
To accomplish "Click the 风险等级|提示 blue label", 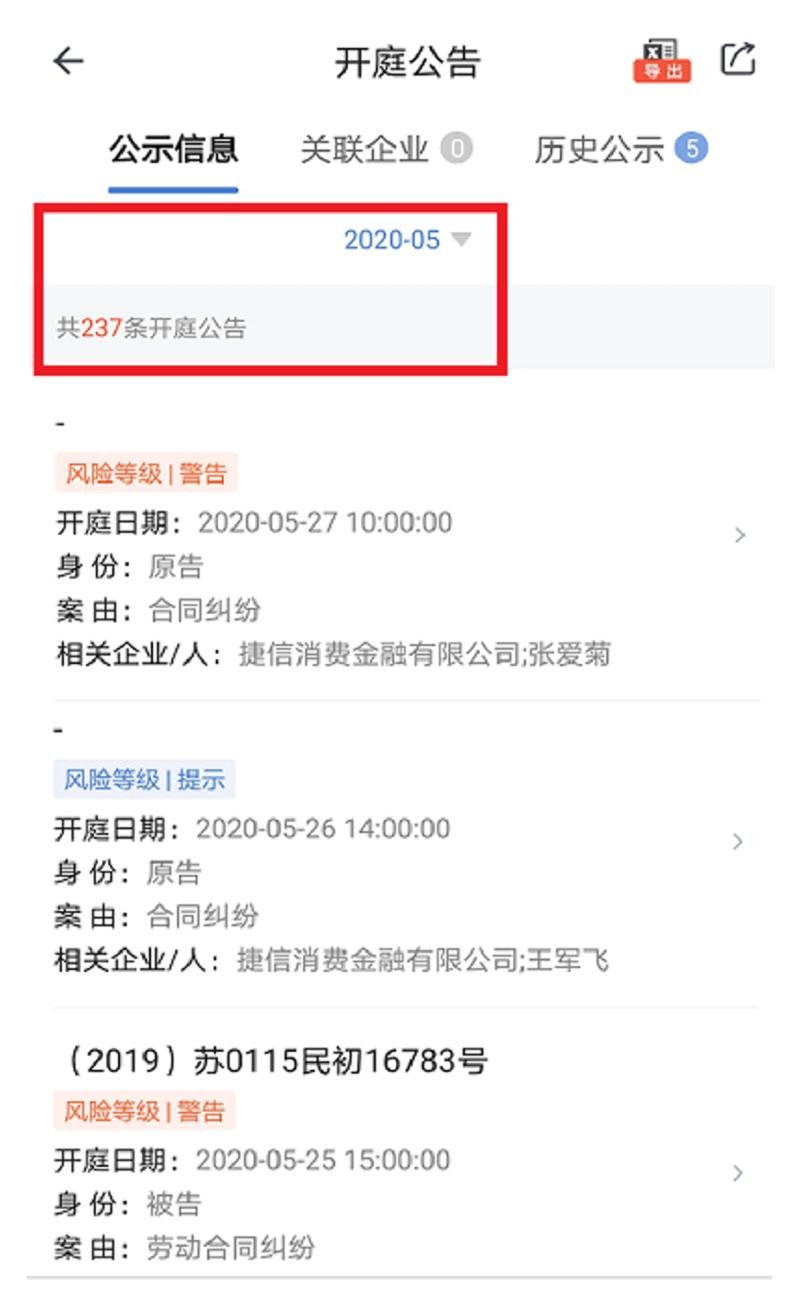I will click(x=146, y=779).
